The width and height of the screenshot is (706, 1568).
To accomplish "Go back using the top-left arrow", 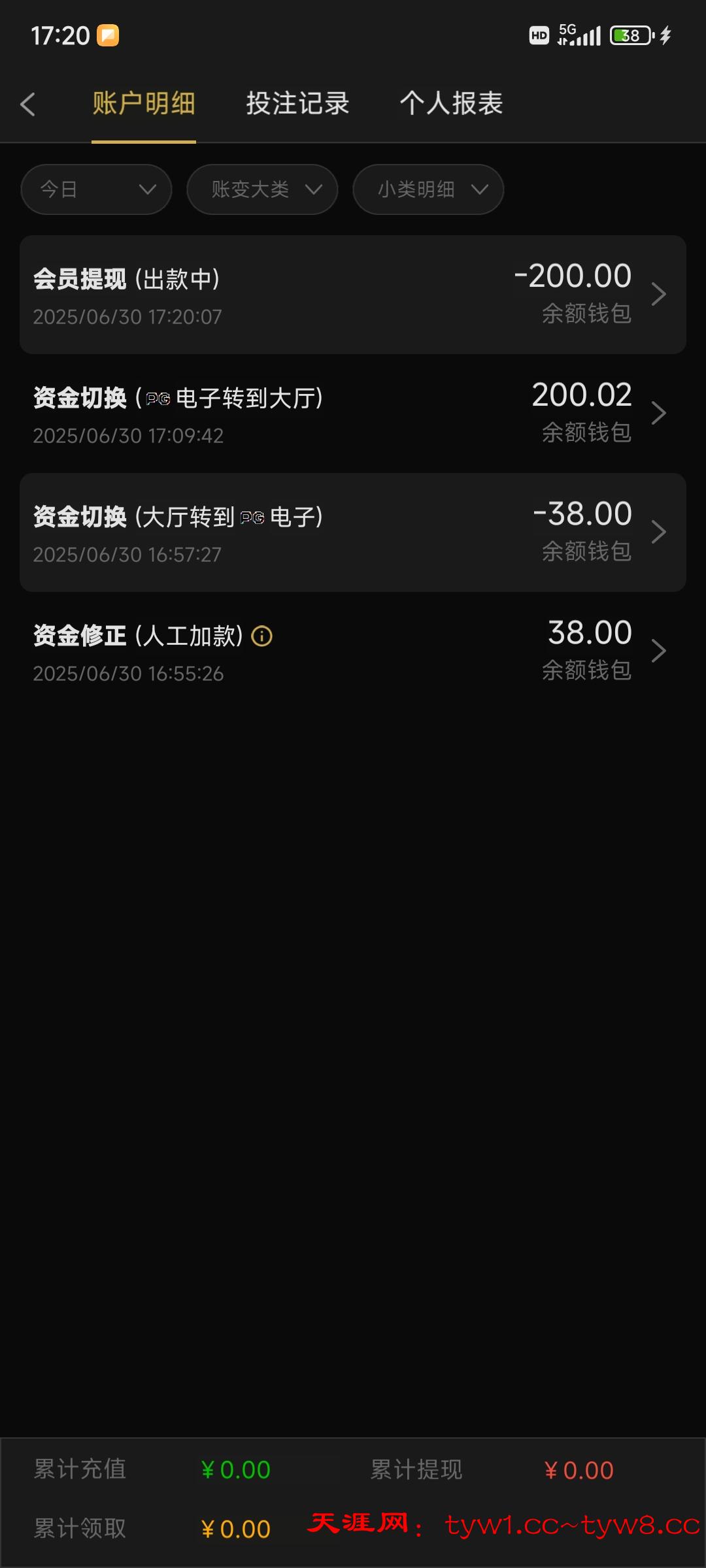I will pyautogui.click(x=28, y=105).
